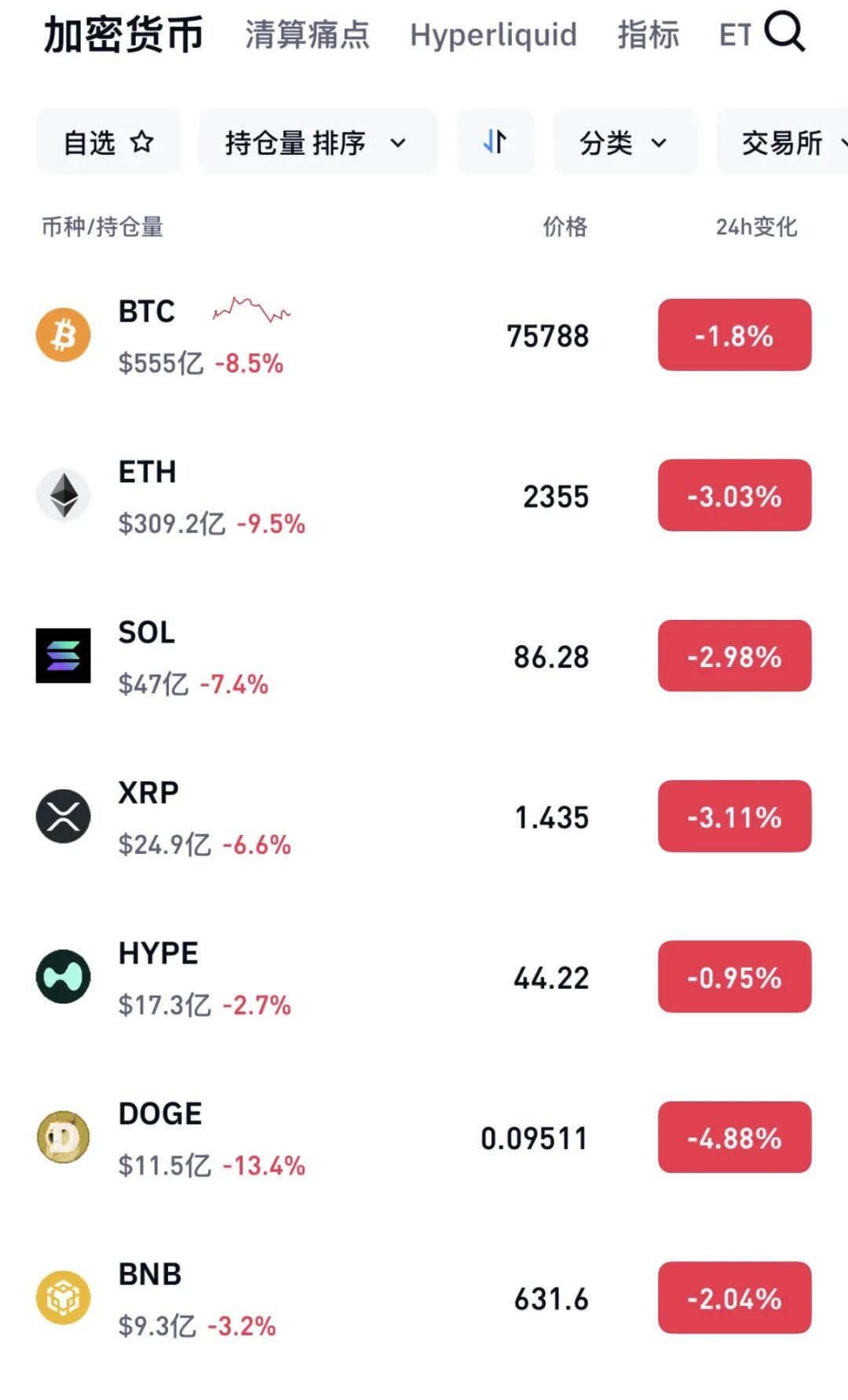Click BTC's -1.8% change badge
This screenshot has width=848, height=1400.
(x=733, y=334)
